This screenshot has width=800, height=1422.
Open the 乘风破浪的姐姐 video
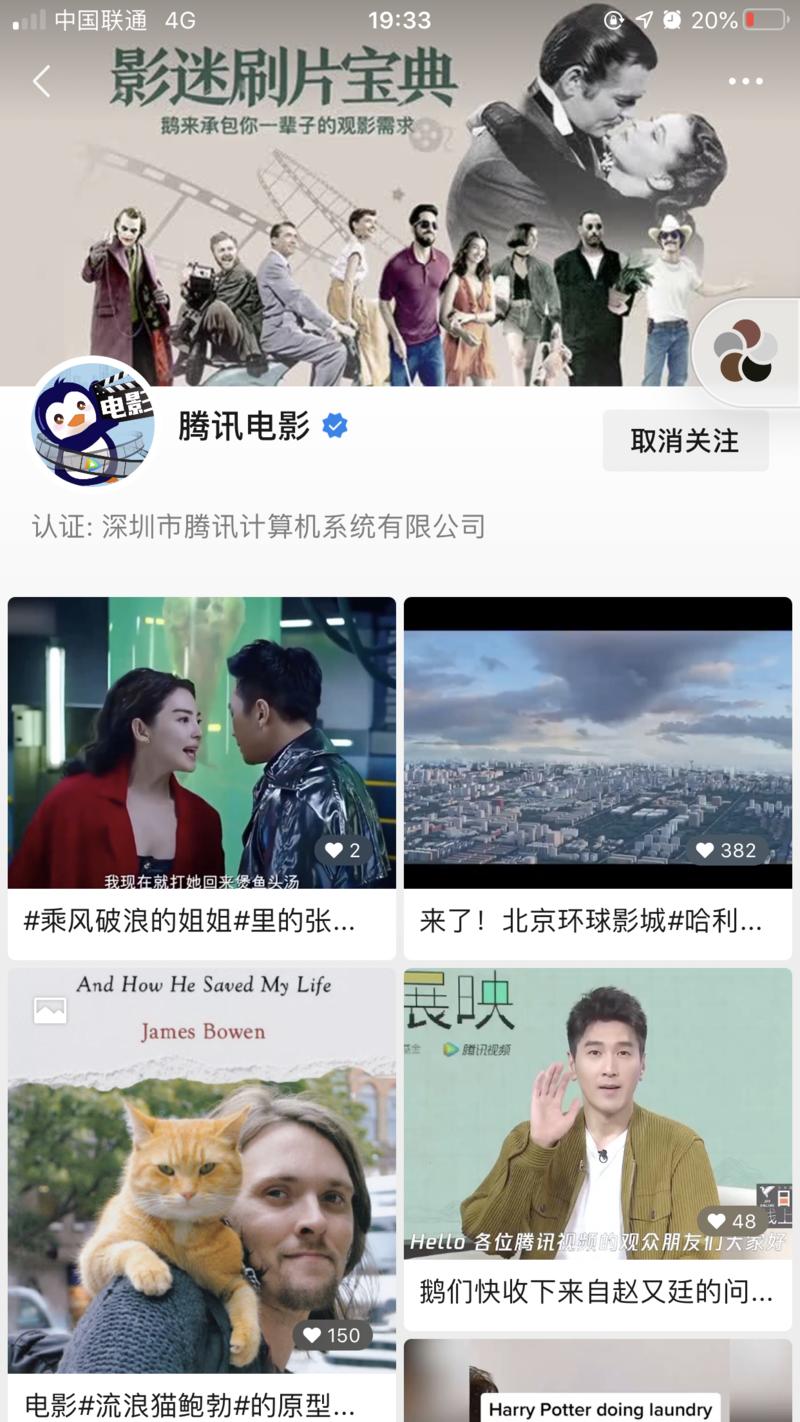(x=200, y=740)
